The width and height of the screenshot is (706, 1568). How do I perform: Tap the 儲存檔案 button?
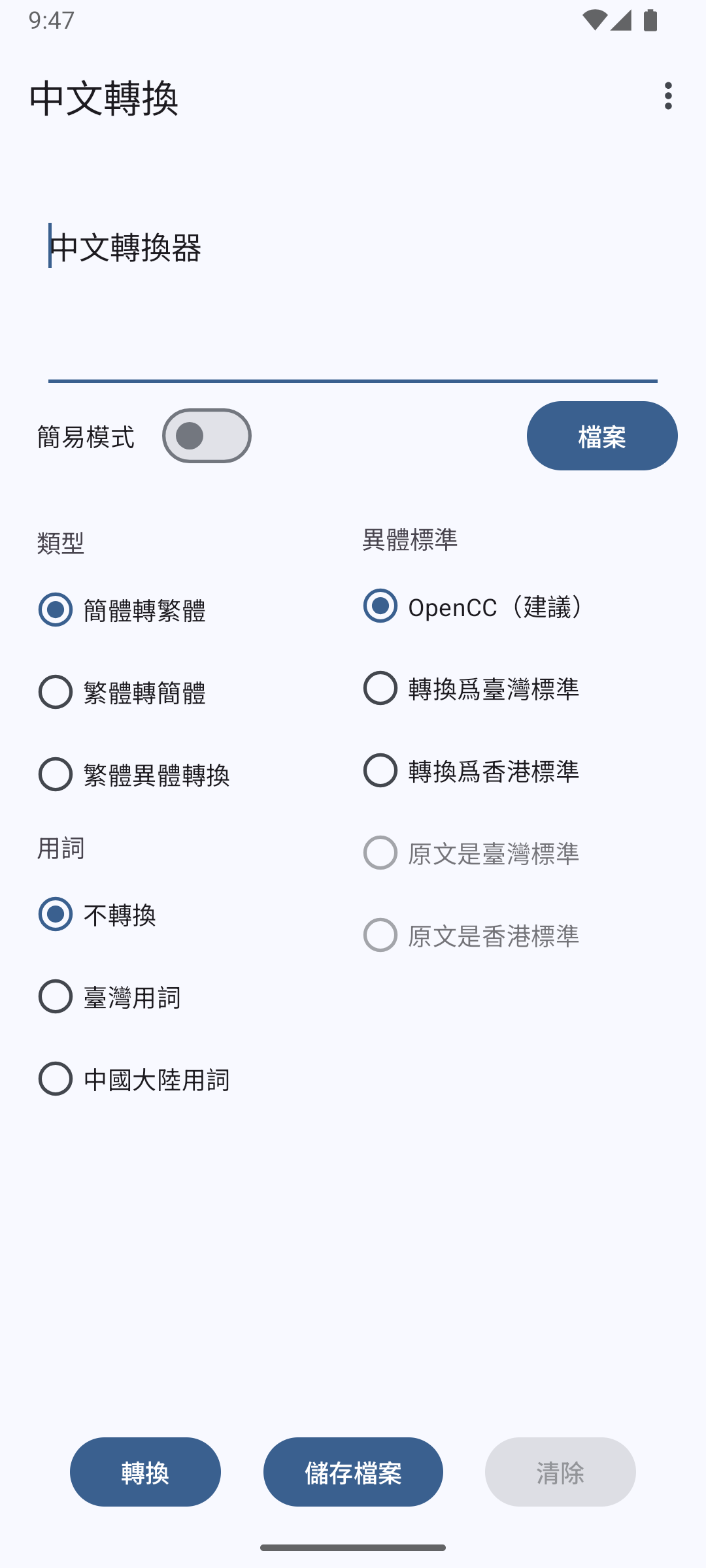point(353,1472)
